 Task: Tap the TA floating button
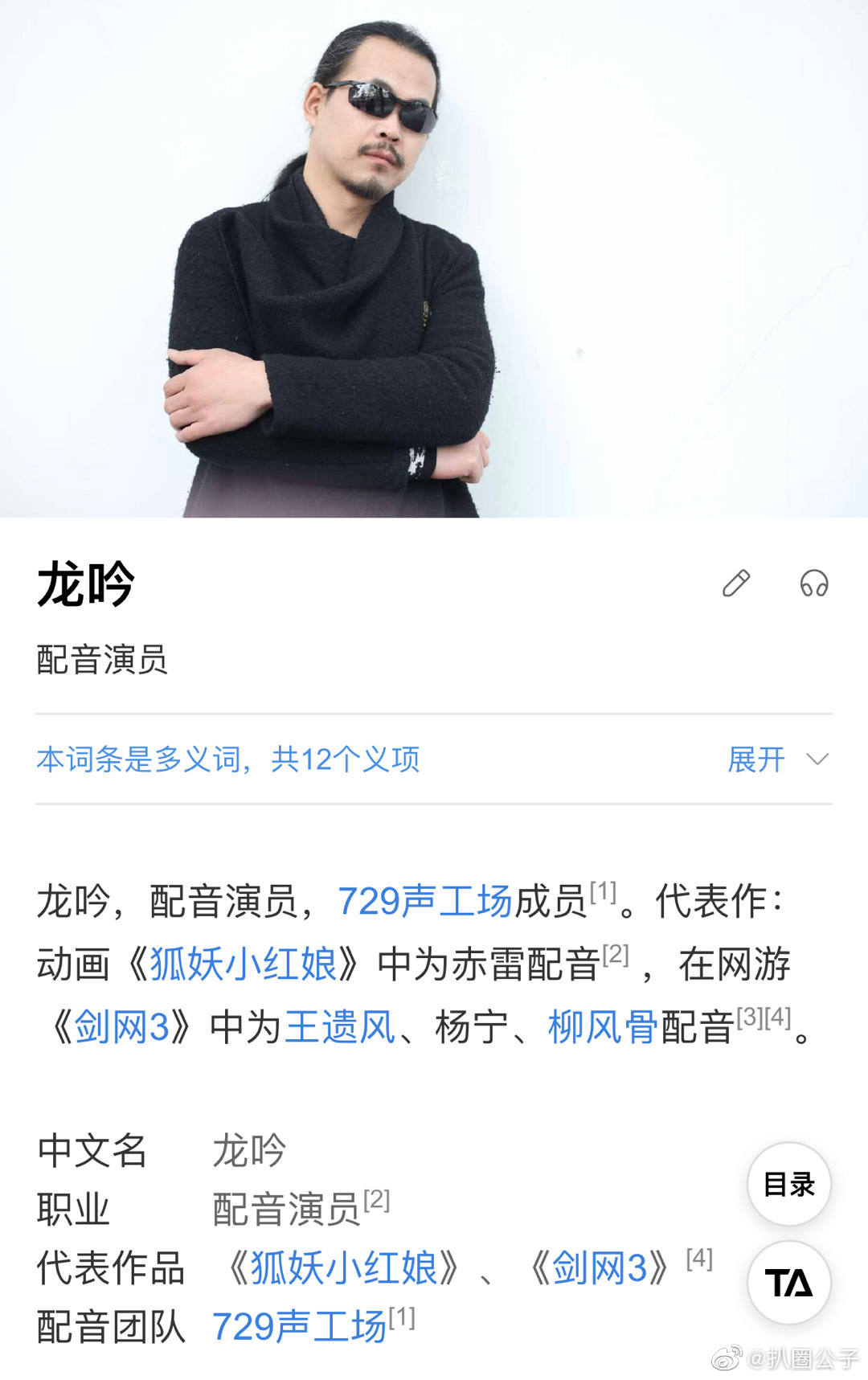(x=789, y=1283)
